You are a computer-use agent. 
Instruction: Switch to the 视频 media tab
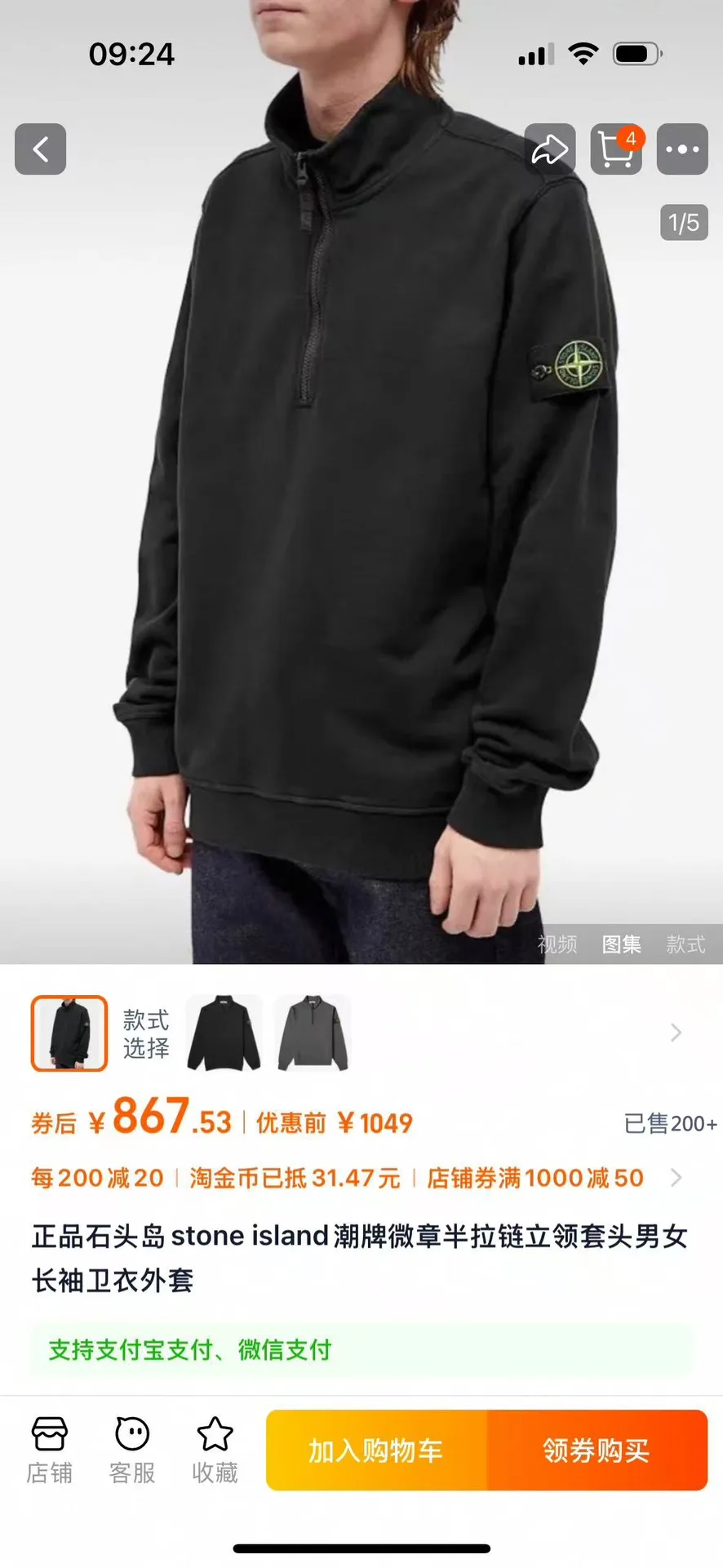pyautogui.click(x=557, y=944)
